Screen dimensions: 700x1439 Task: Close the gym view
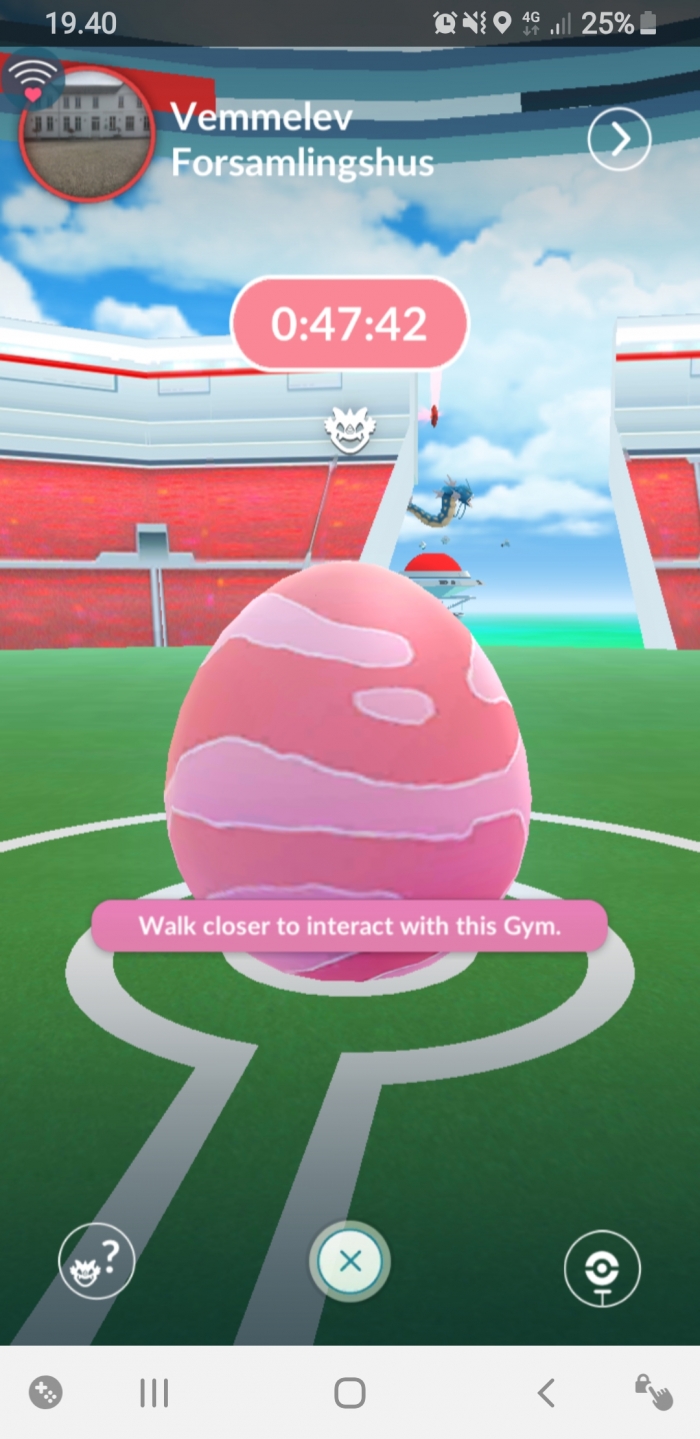tap(350, 1261)
